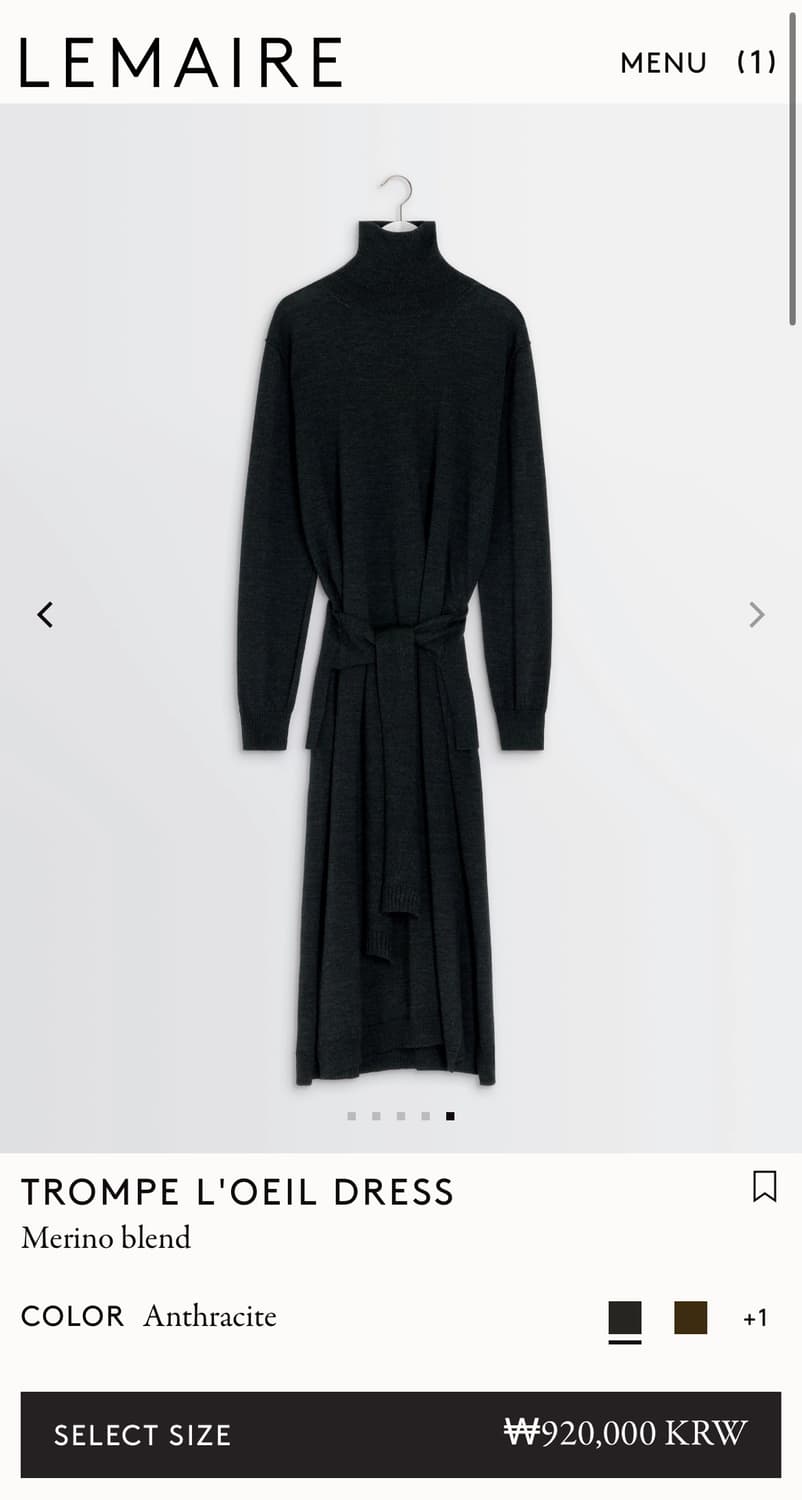Screen dimensions: 802x1500
Task: Select the third carousel dot
Action: tap(400, 1115)
